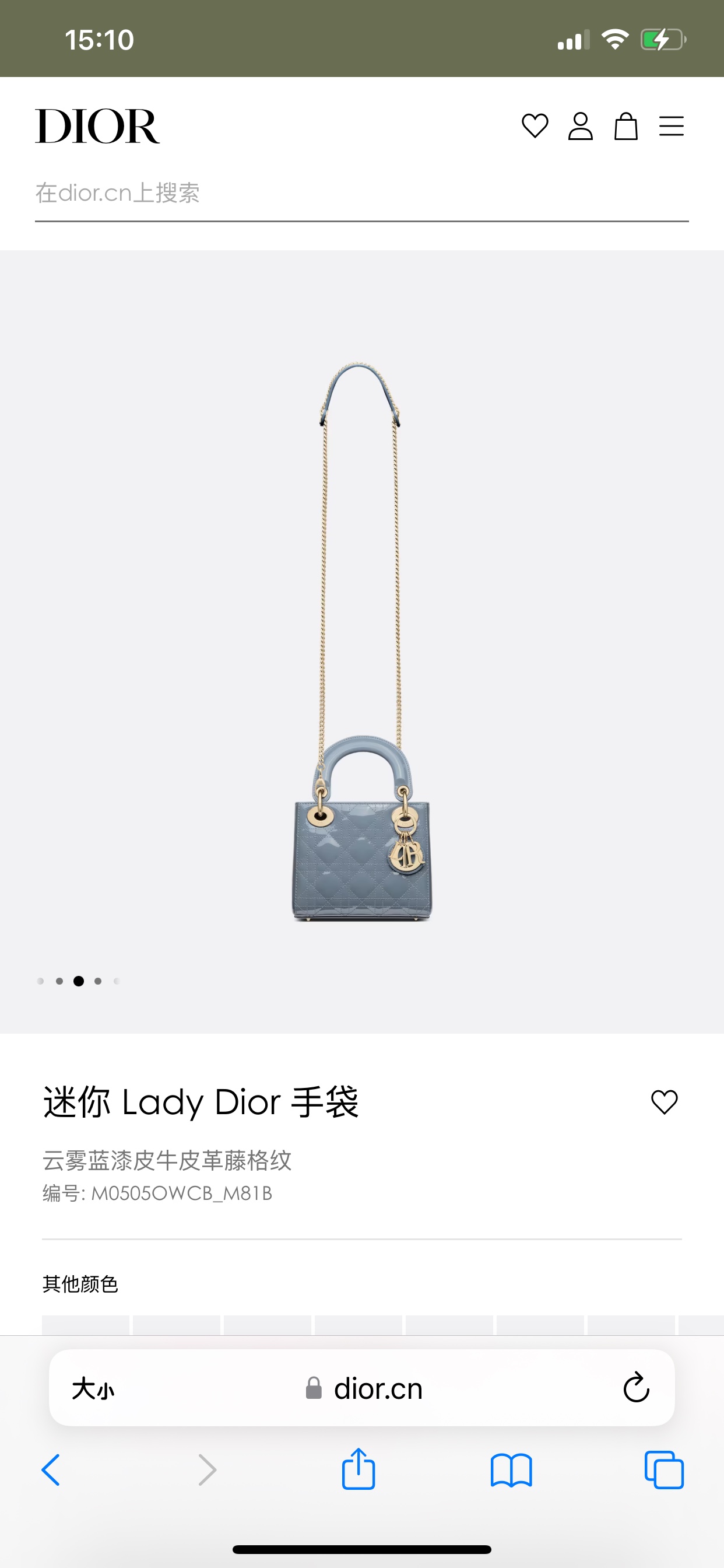Reload the current page
724x1568 pixels.
click(x=637, y=1388)
